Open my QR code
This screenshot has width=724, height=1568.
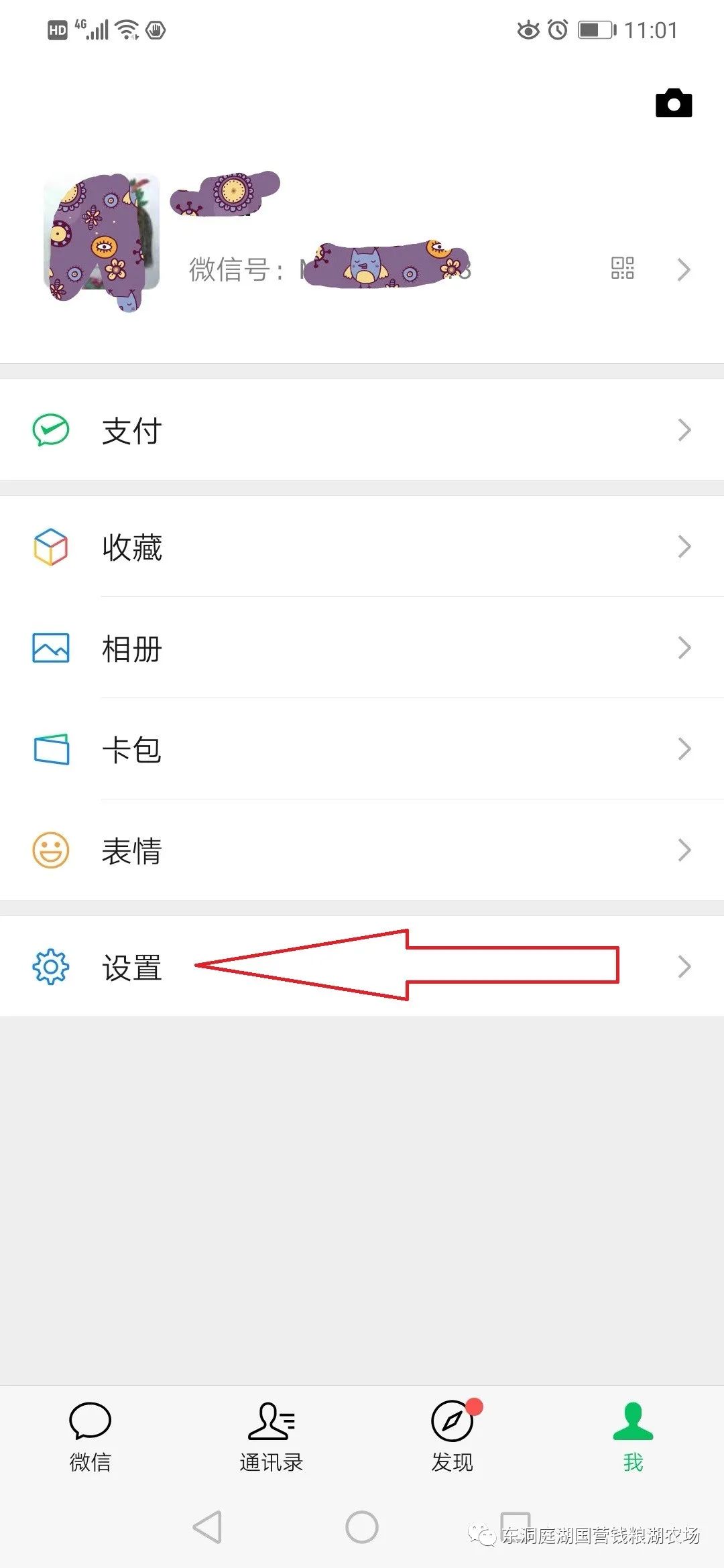pos(622,268)
